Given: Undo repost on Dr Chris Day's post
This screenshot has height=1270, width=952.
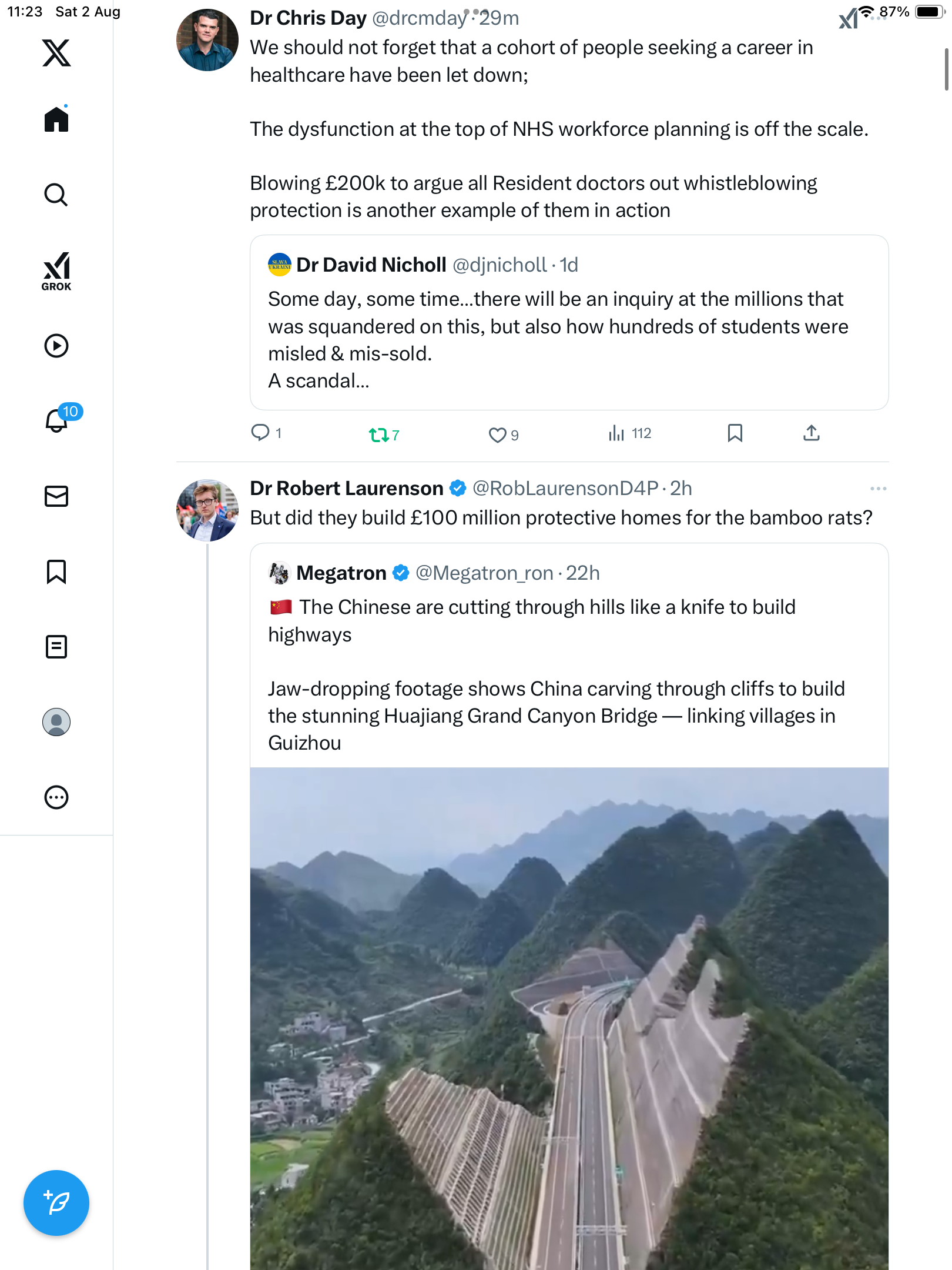Looking at the screenshot, I should point(378,435).
